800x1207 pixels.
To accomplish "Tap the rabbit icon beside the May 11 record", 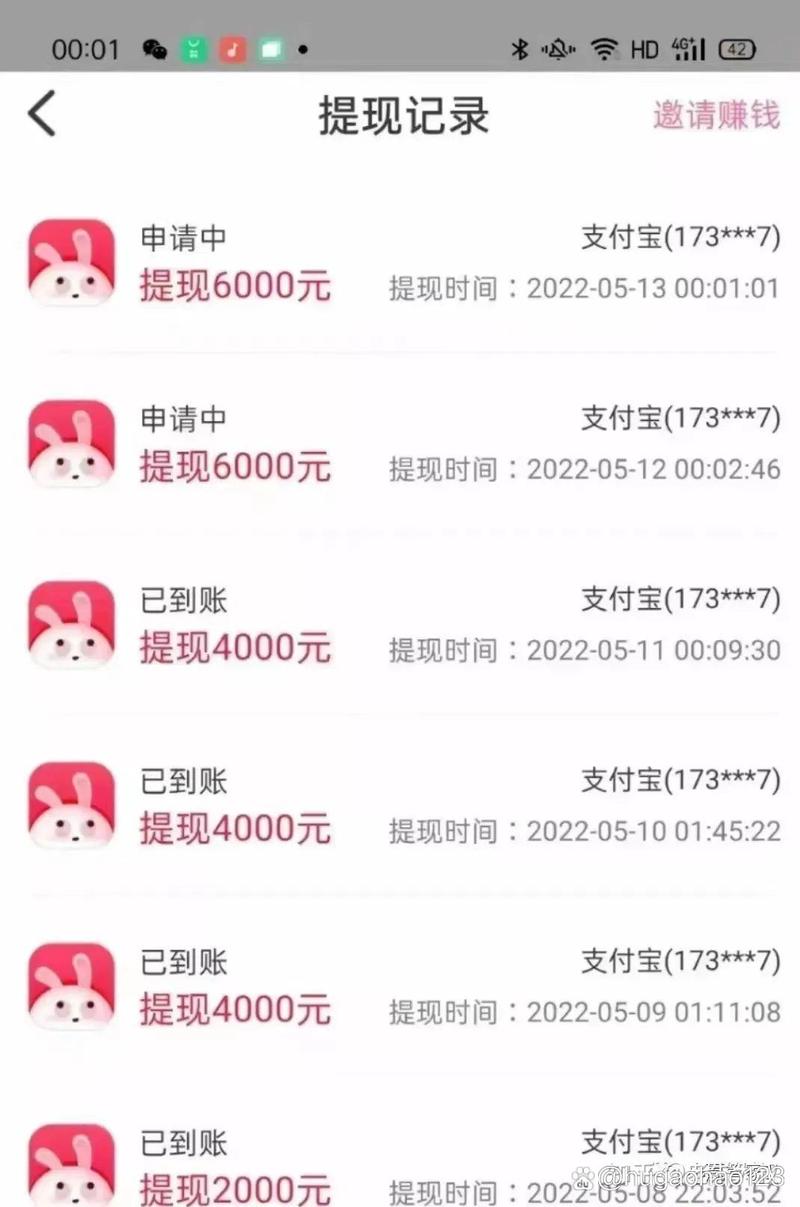I will click(x=70, y=624).
